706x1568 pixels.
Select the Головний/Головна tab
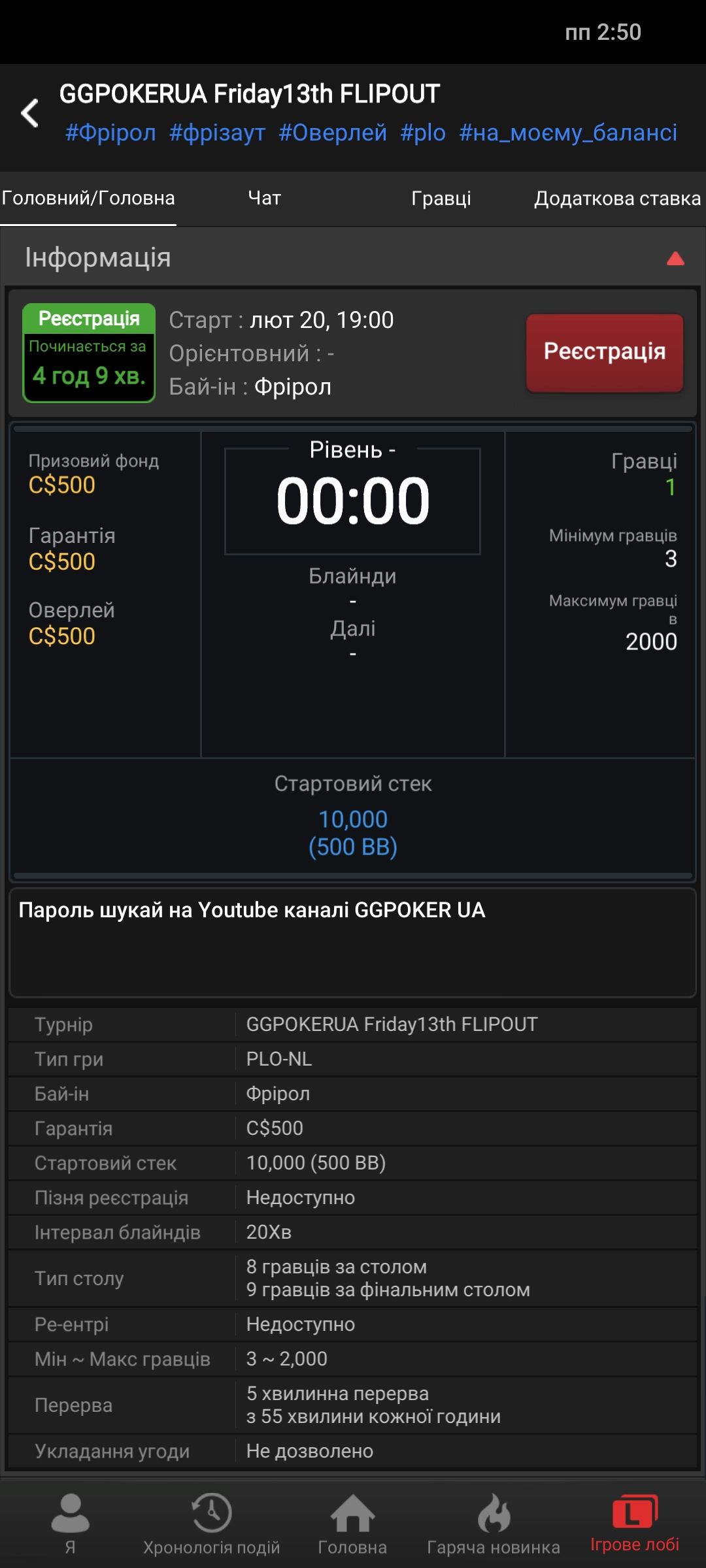pyautogui.click(x=88, y=198)
